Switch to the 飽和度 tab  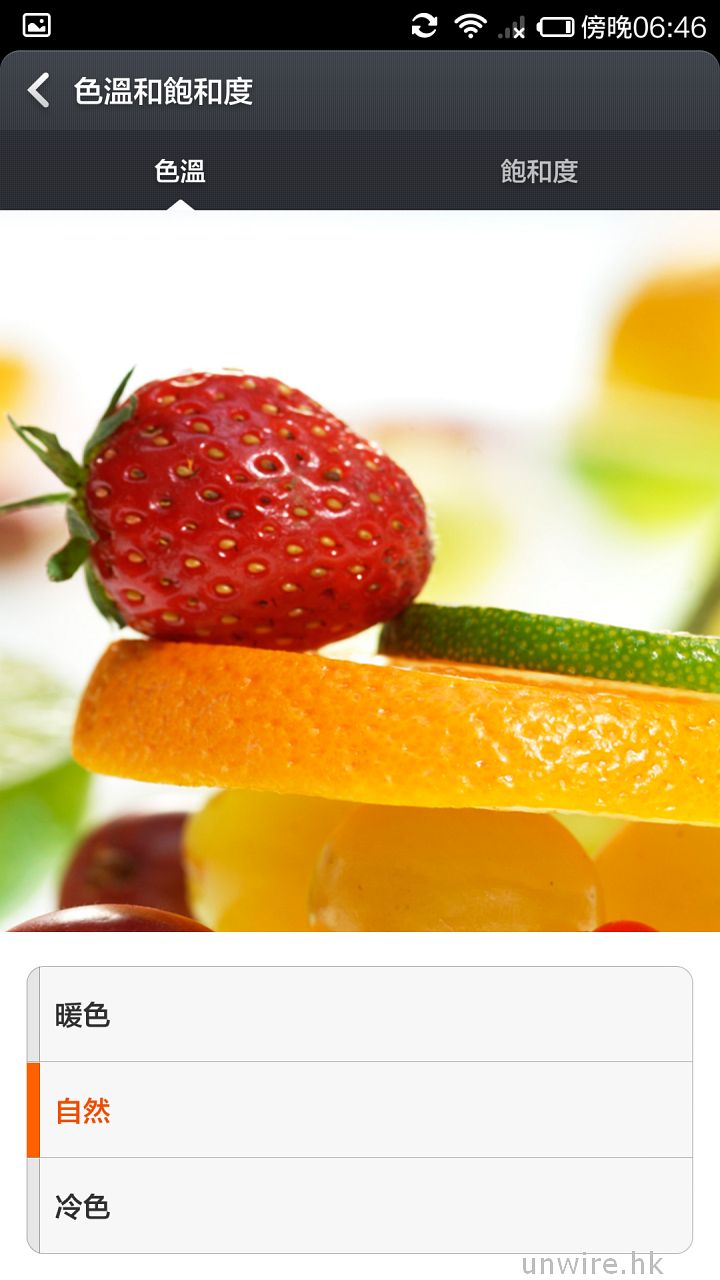tap(539, 171)
